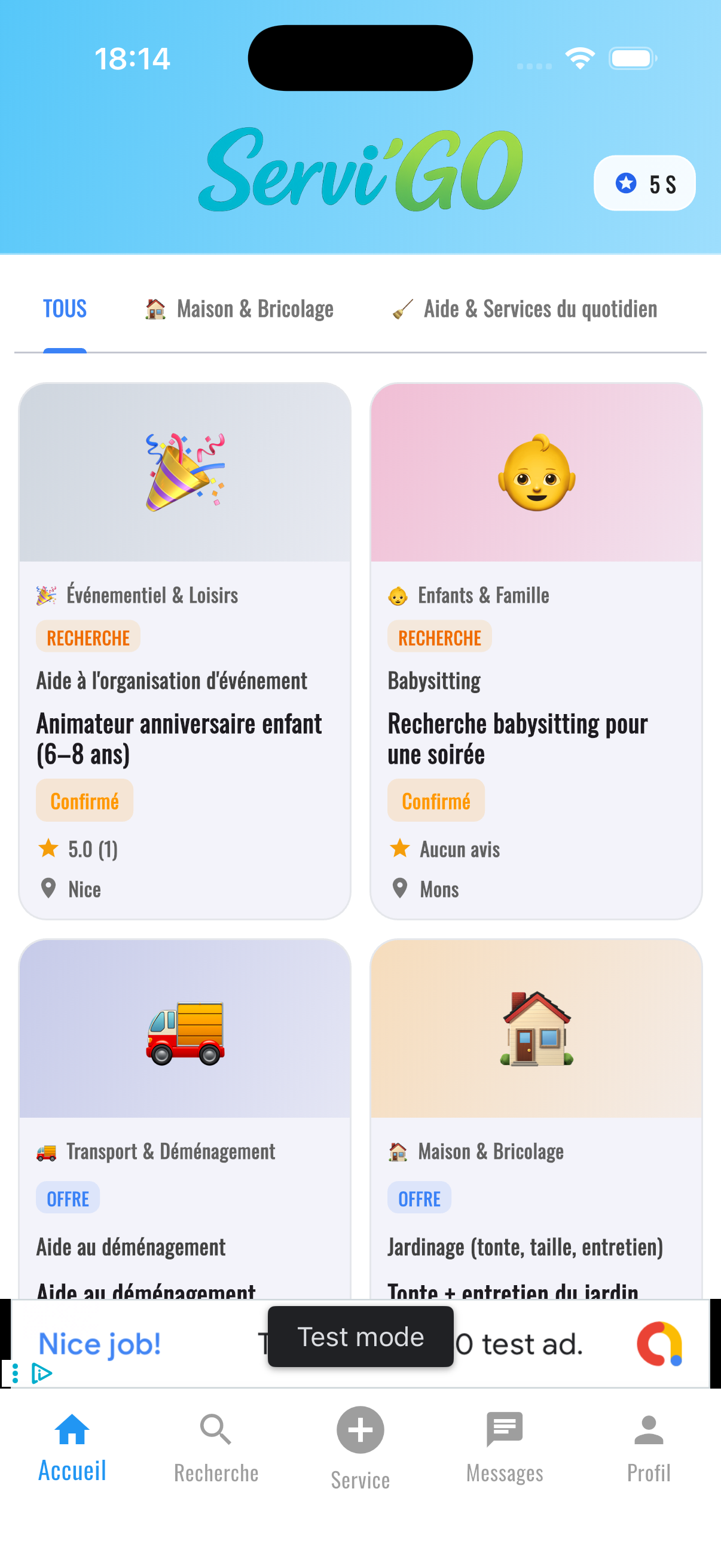721x1568 pixels.
Task: Dismiss the Test mode toast
Action: point(360,1337)
